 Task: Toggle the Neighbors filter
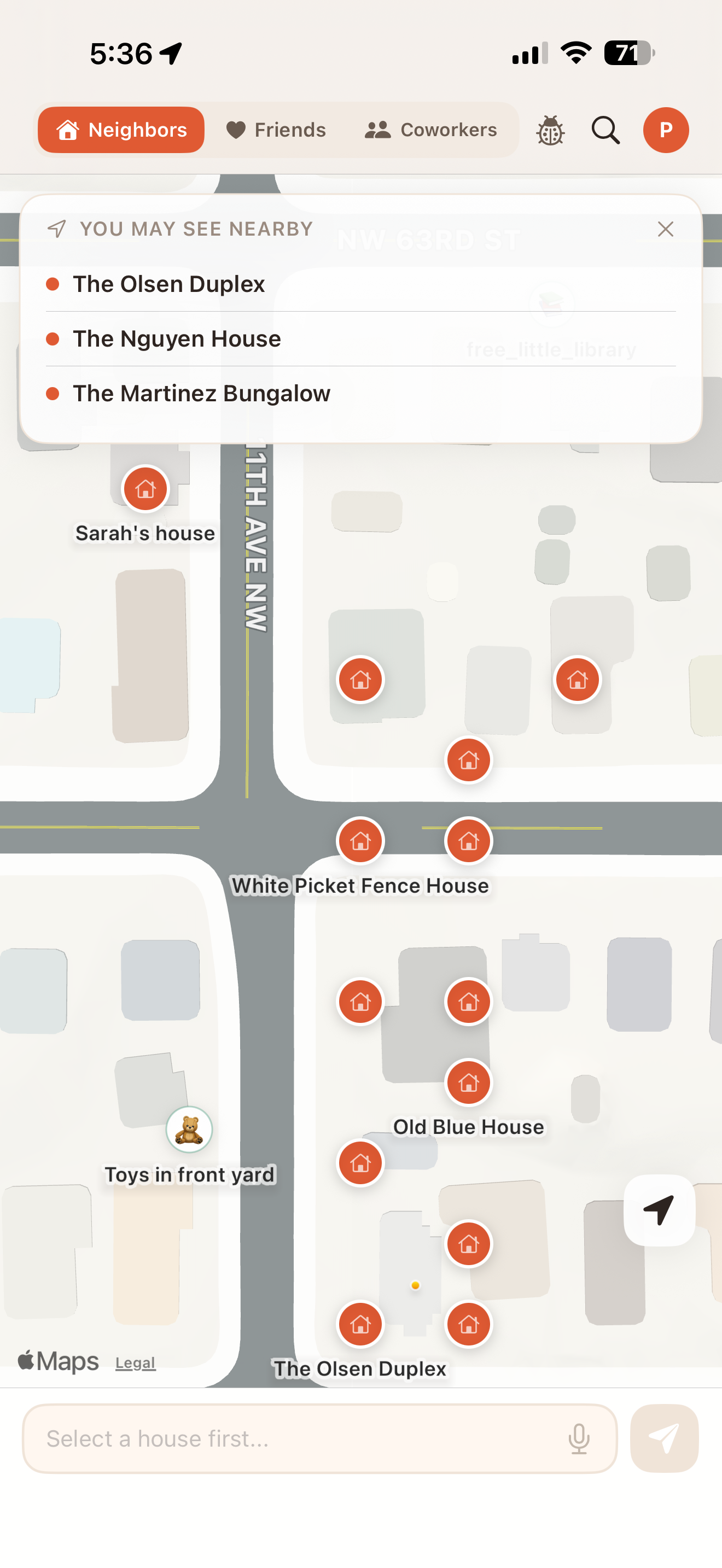(120, 130)
